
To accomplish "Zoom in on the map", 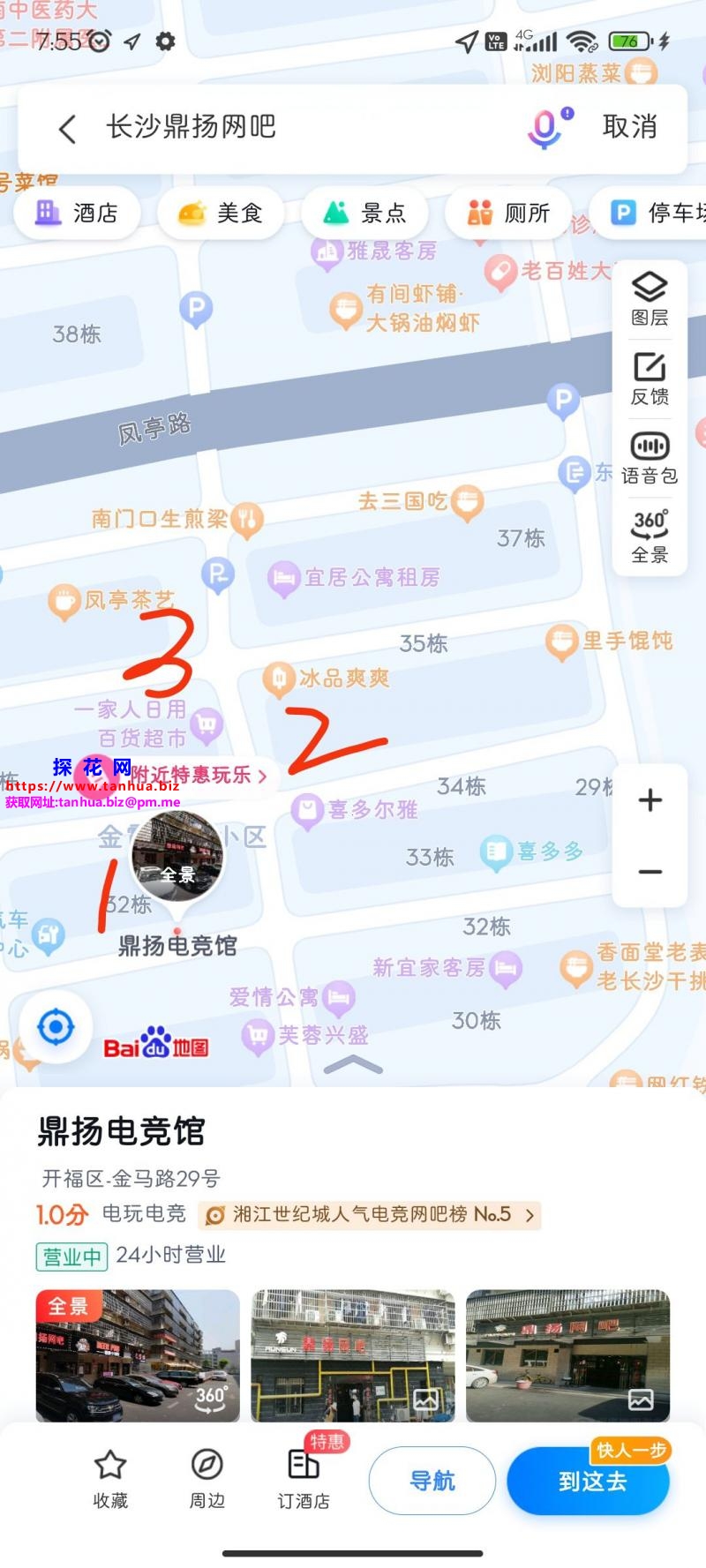I will pyautogui.click(x=650, y=800).
